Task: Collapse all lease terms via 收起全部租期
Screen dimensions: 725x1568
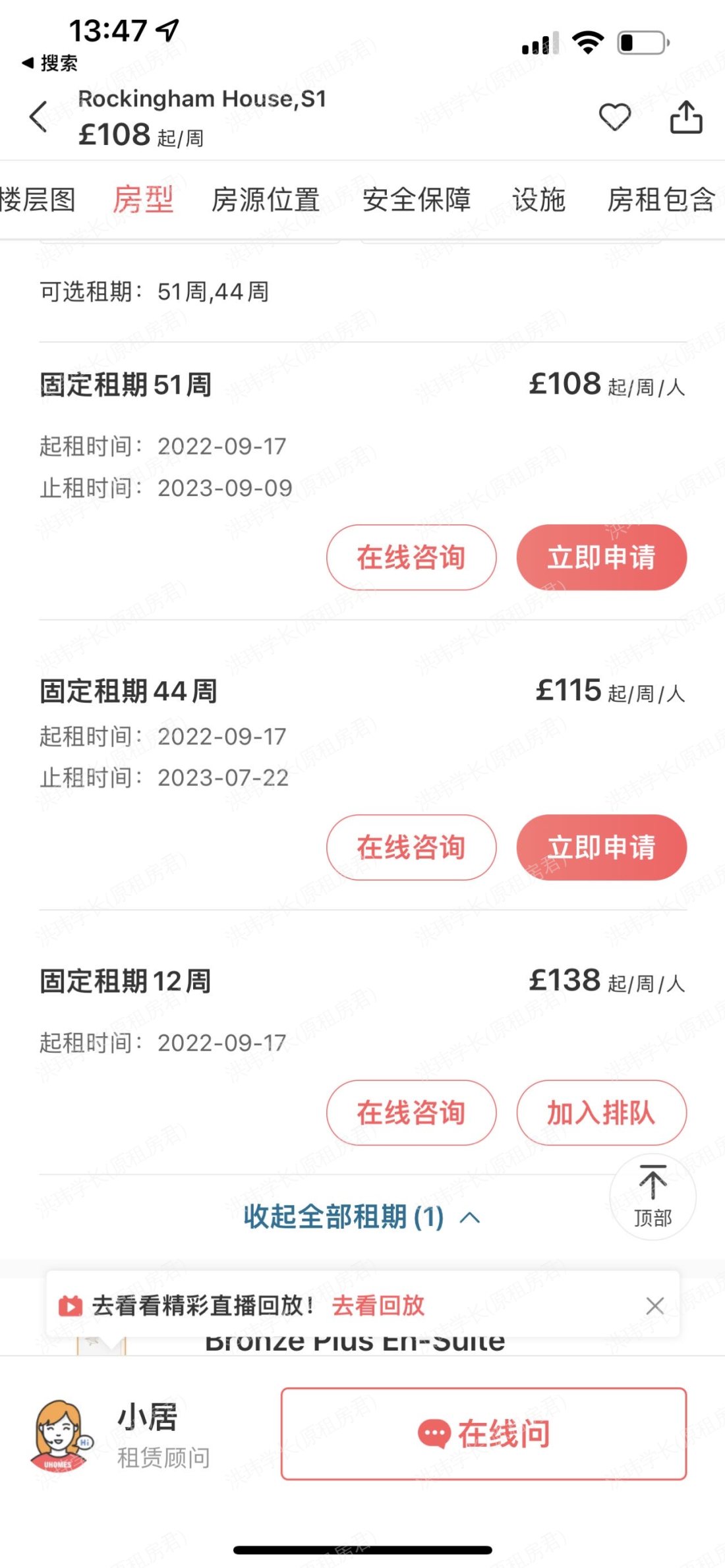Action: tap(361, 1217)
